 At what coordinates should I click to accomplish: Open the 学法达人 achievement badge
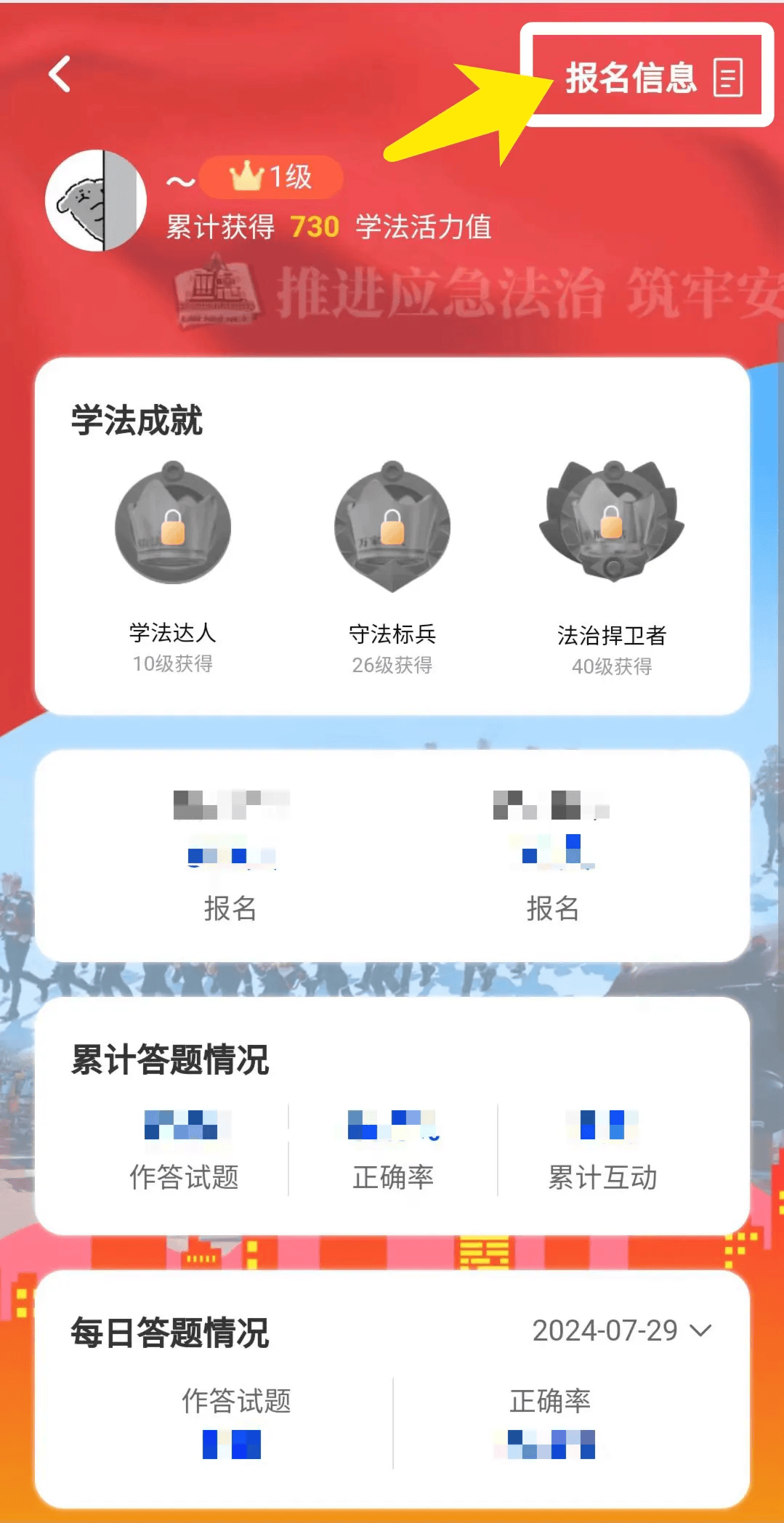173,525
